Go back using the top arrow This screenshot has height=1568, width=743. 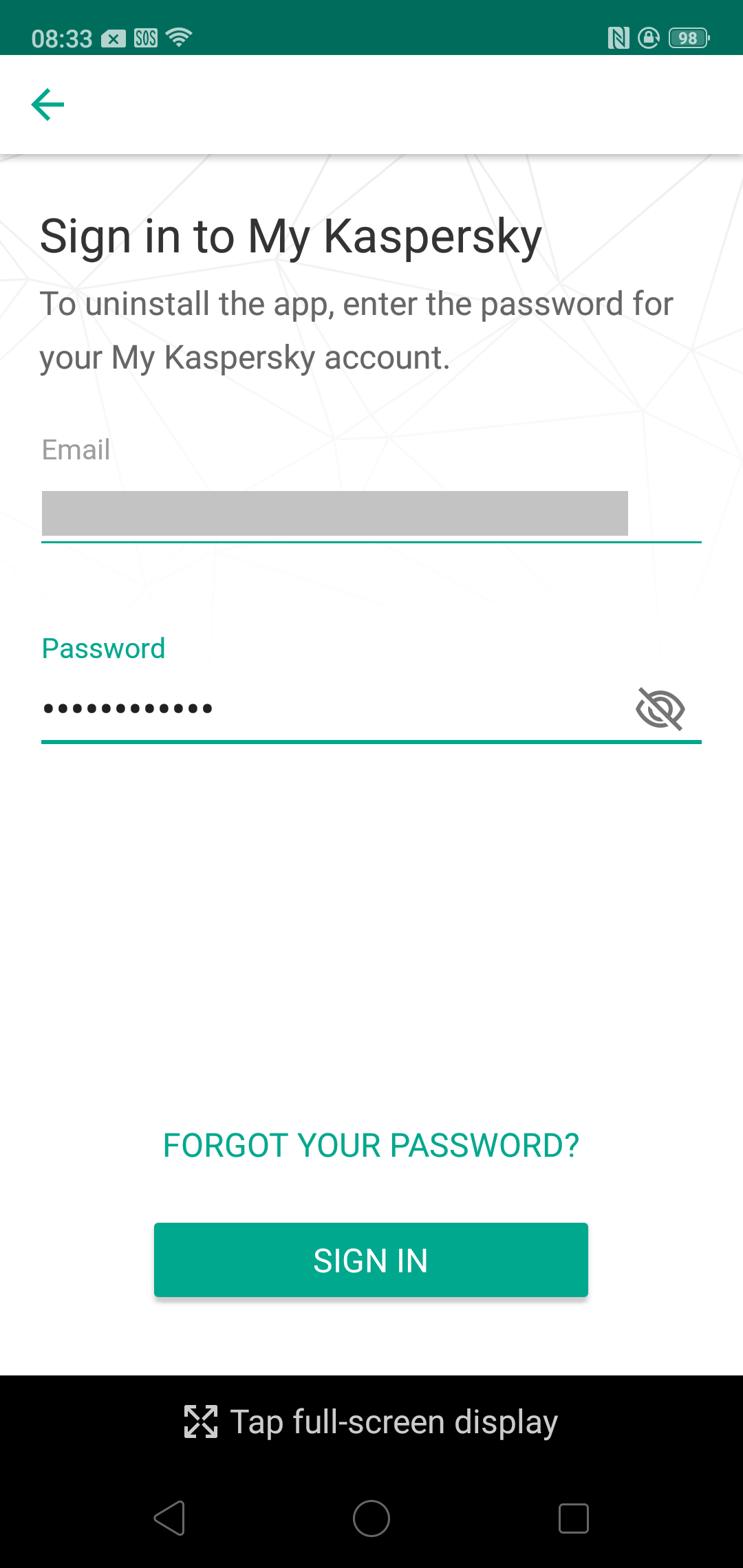coord(47,105)
